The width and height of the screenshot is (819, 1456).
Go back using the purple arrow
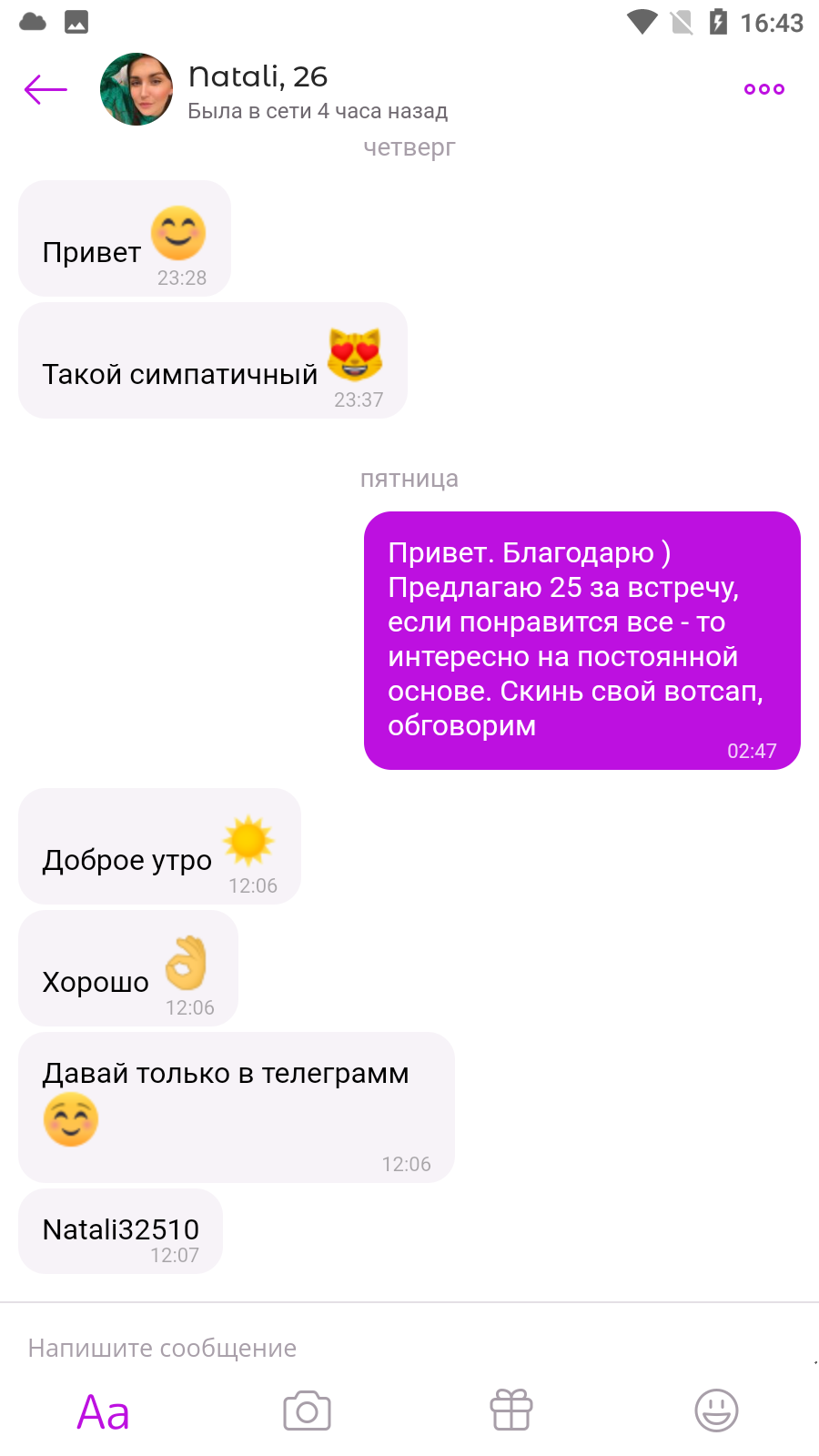(45, 89)
